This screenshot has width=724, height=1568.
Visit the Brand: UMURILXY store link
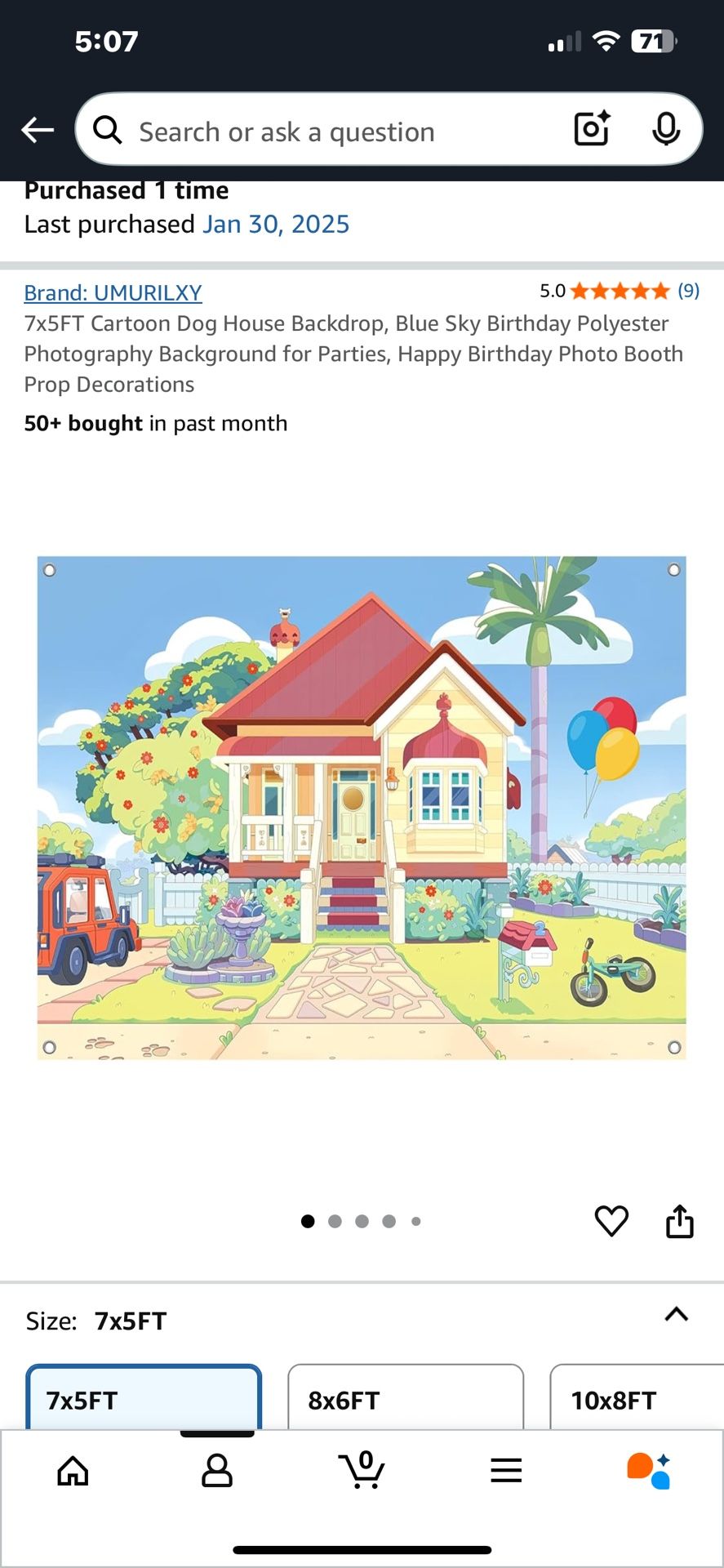[113, 292]
